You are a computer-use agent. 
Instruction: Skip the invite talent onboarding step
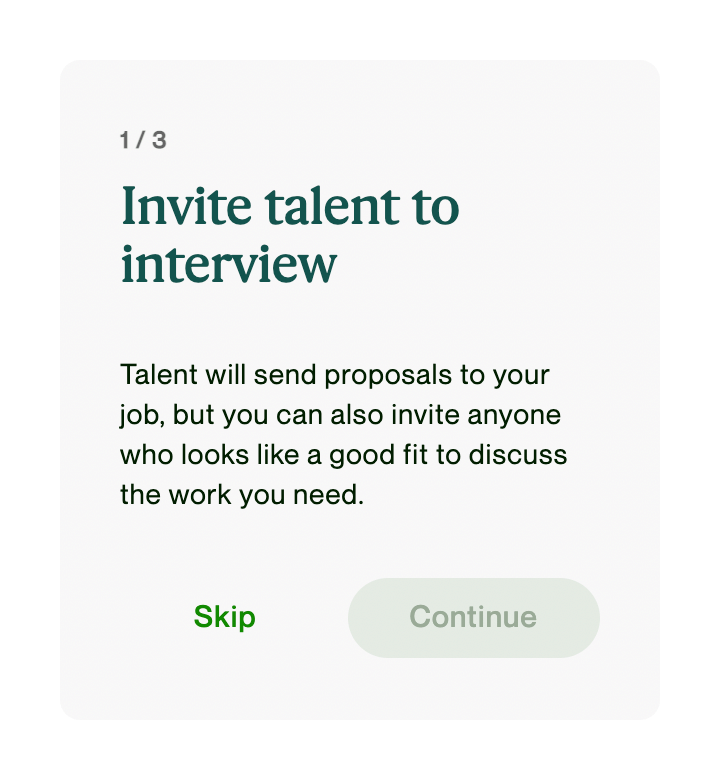click(x=225, y=617)
